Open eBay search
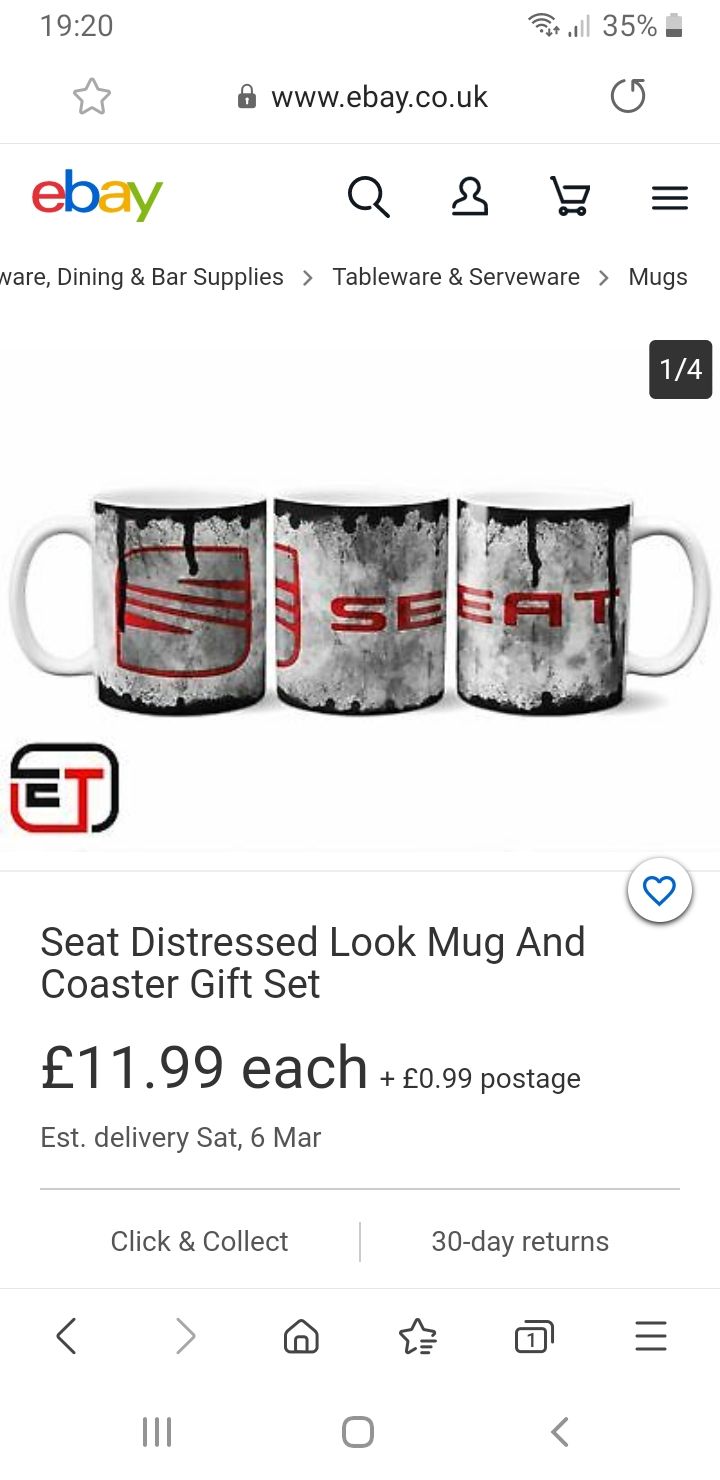Image resolution: width=720 pixels, height=1480 pixels. [x=368, y=197]
